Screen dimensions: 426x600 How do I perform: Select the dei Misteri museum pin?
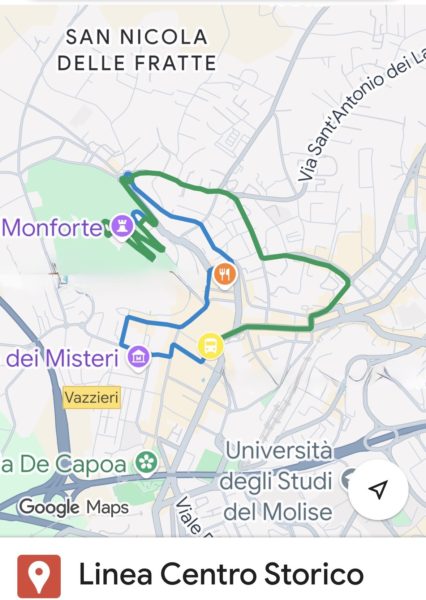pyautogui.click(x=139, y=358)
